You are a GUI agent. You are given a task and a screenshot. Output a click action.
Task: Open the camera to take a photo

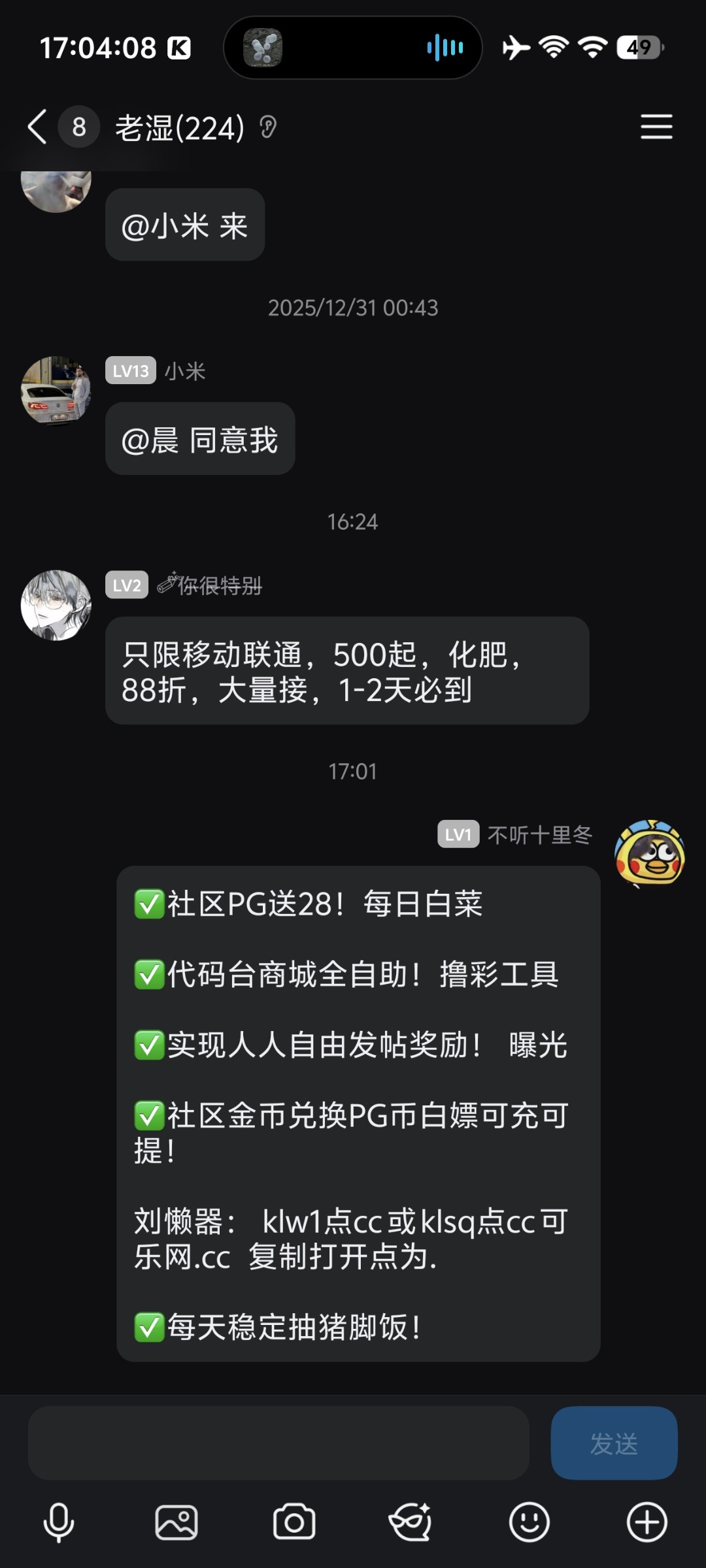[294, 1520]
